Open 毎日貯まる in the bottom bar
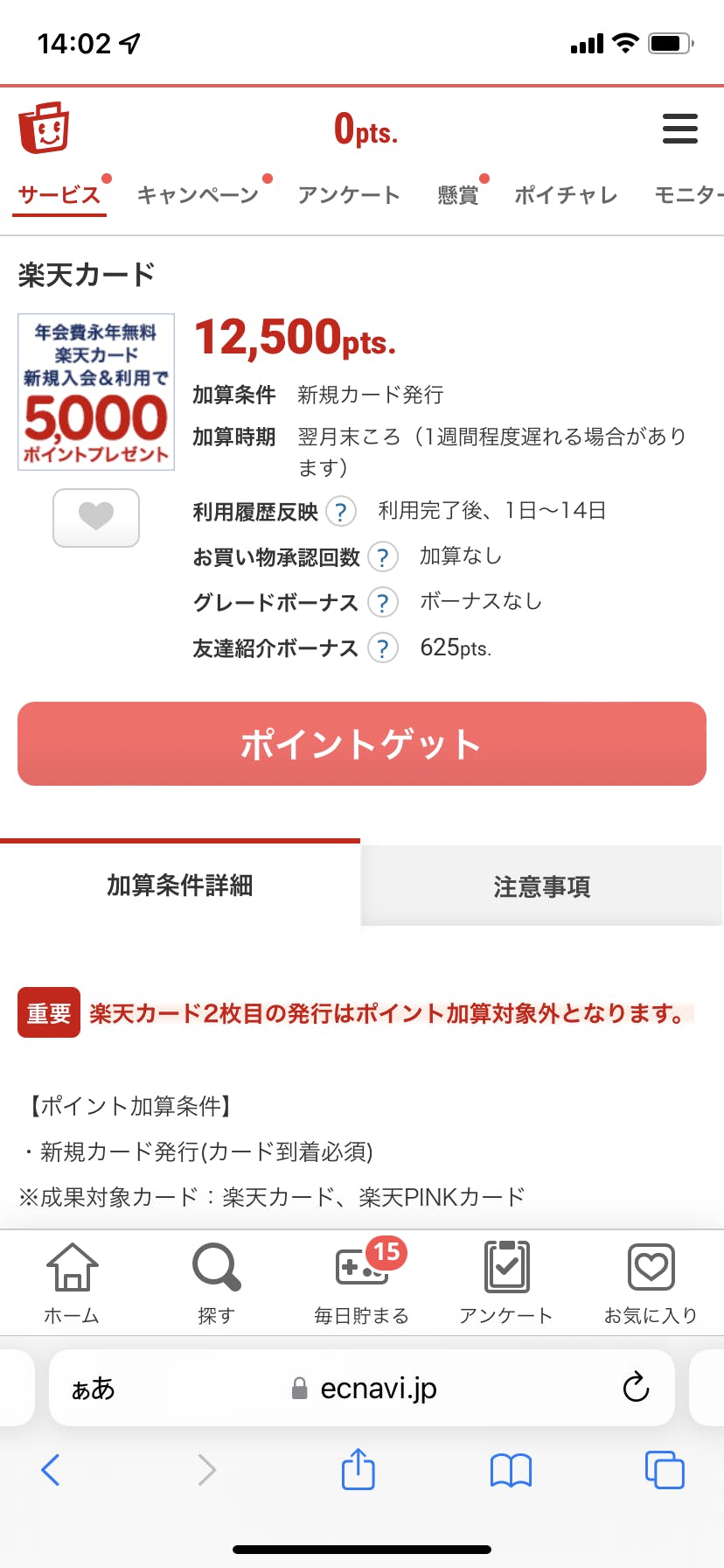 click(x=361, y=1282)
